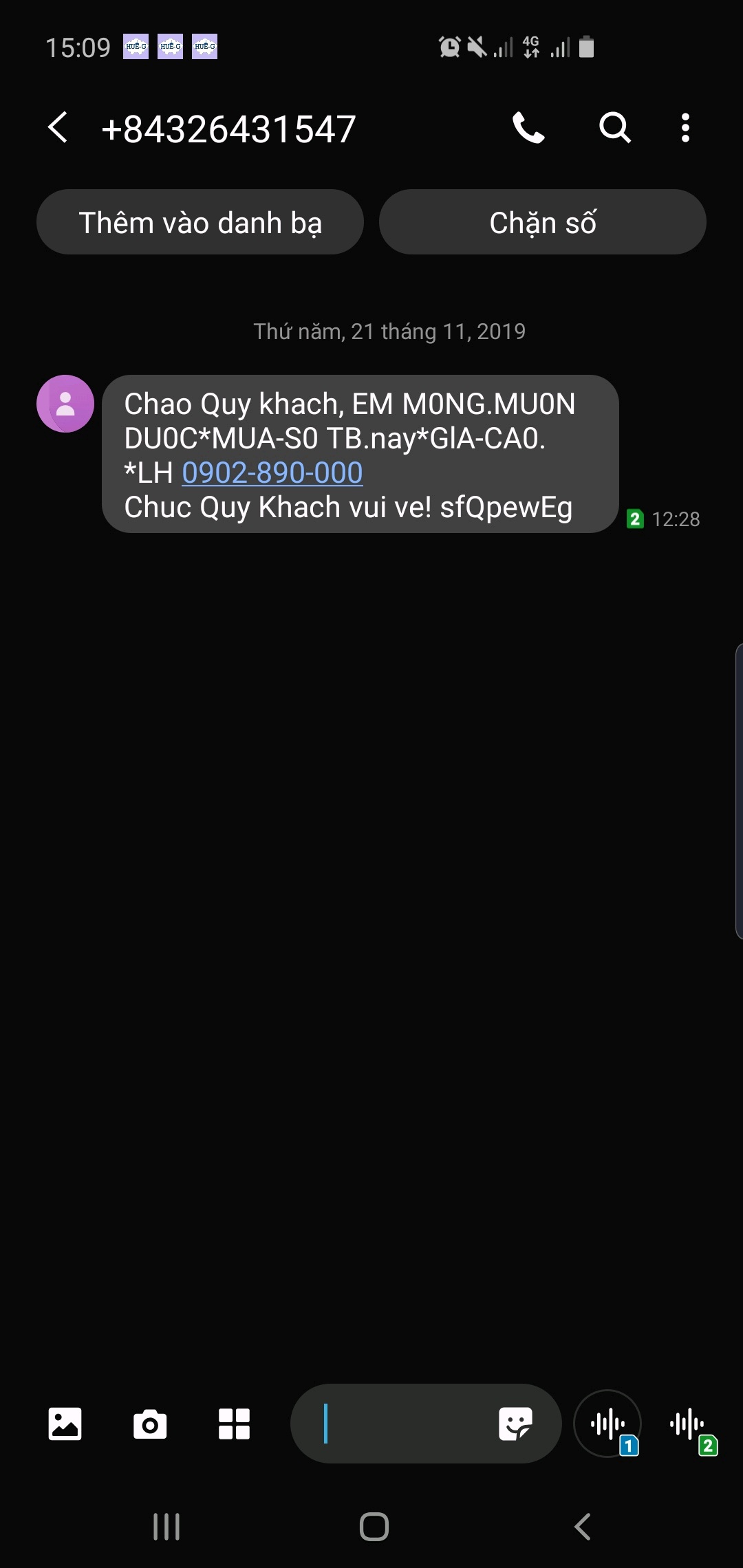Send with SIM 2 button
743x1568 pixels.
[x=688, y=1425]
